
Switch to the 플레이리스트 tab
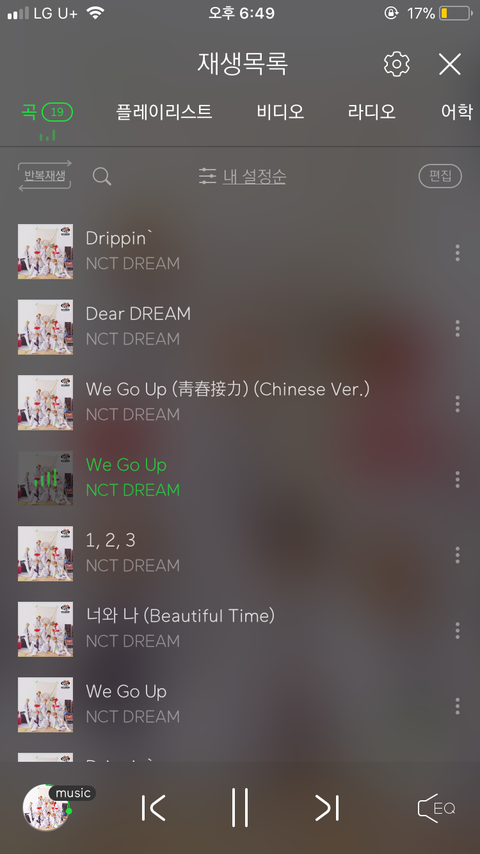164,112
